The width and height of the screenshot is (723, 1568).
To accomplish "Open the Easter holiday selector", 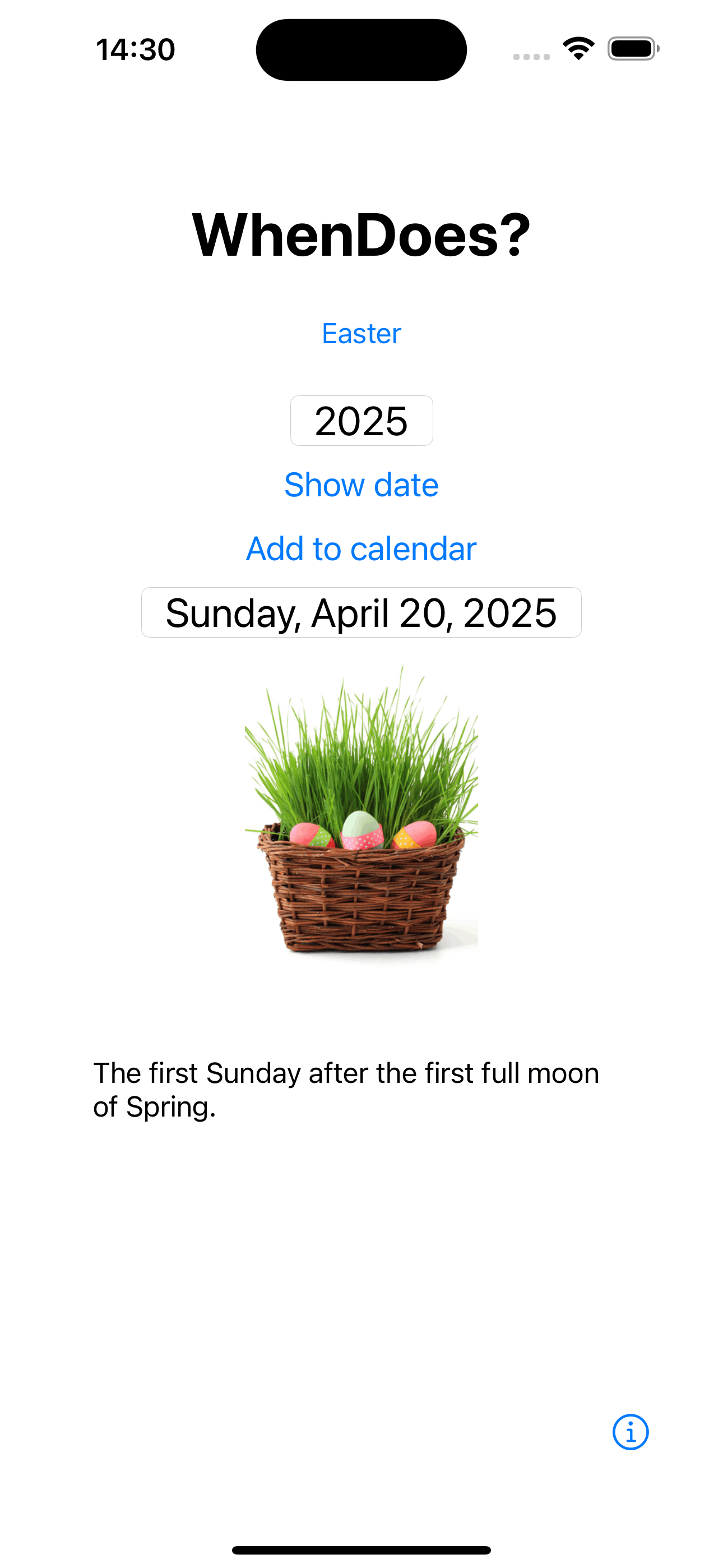I will [x=361, y=334].
